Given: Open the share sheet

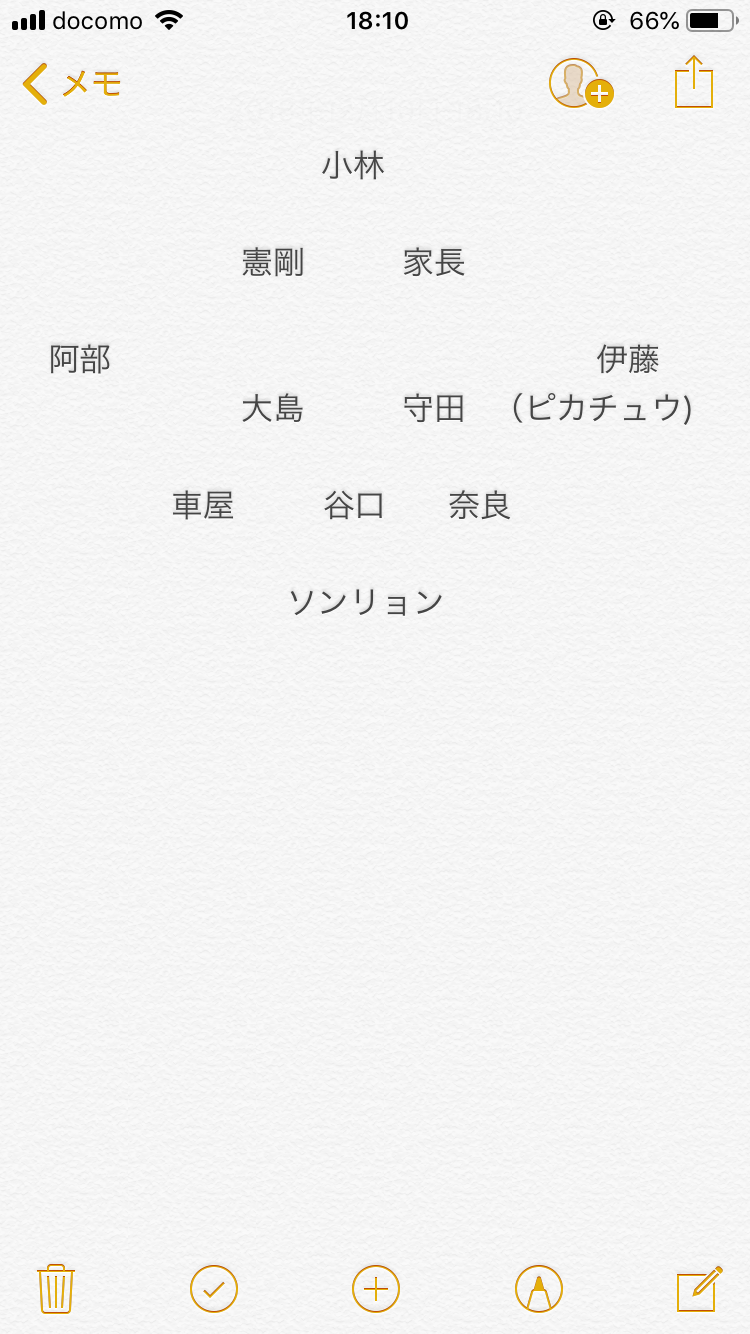Looking at the screenshot, I should (x=694, y=82).
